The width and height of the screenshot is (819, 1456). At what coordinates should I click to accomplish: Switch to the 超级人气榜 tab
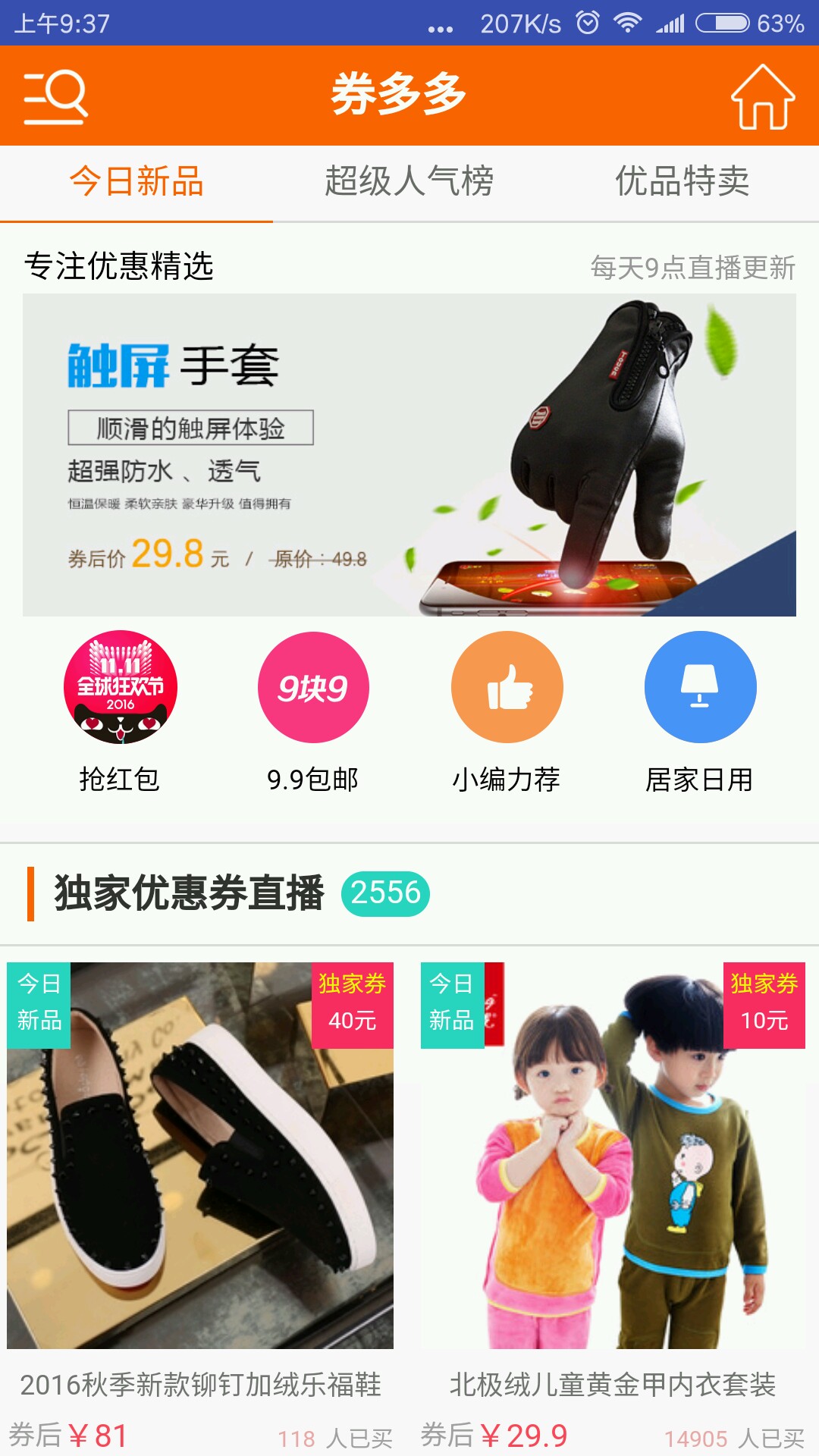coord(409,182)
